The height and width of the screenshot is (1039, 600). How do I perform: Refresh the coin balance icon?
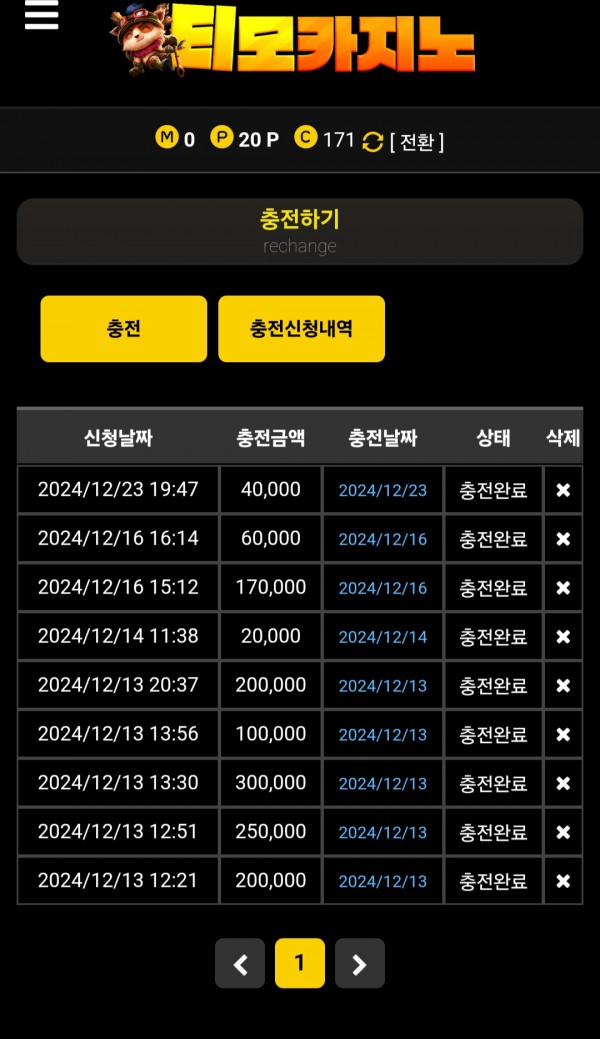point(373,142)
